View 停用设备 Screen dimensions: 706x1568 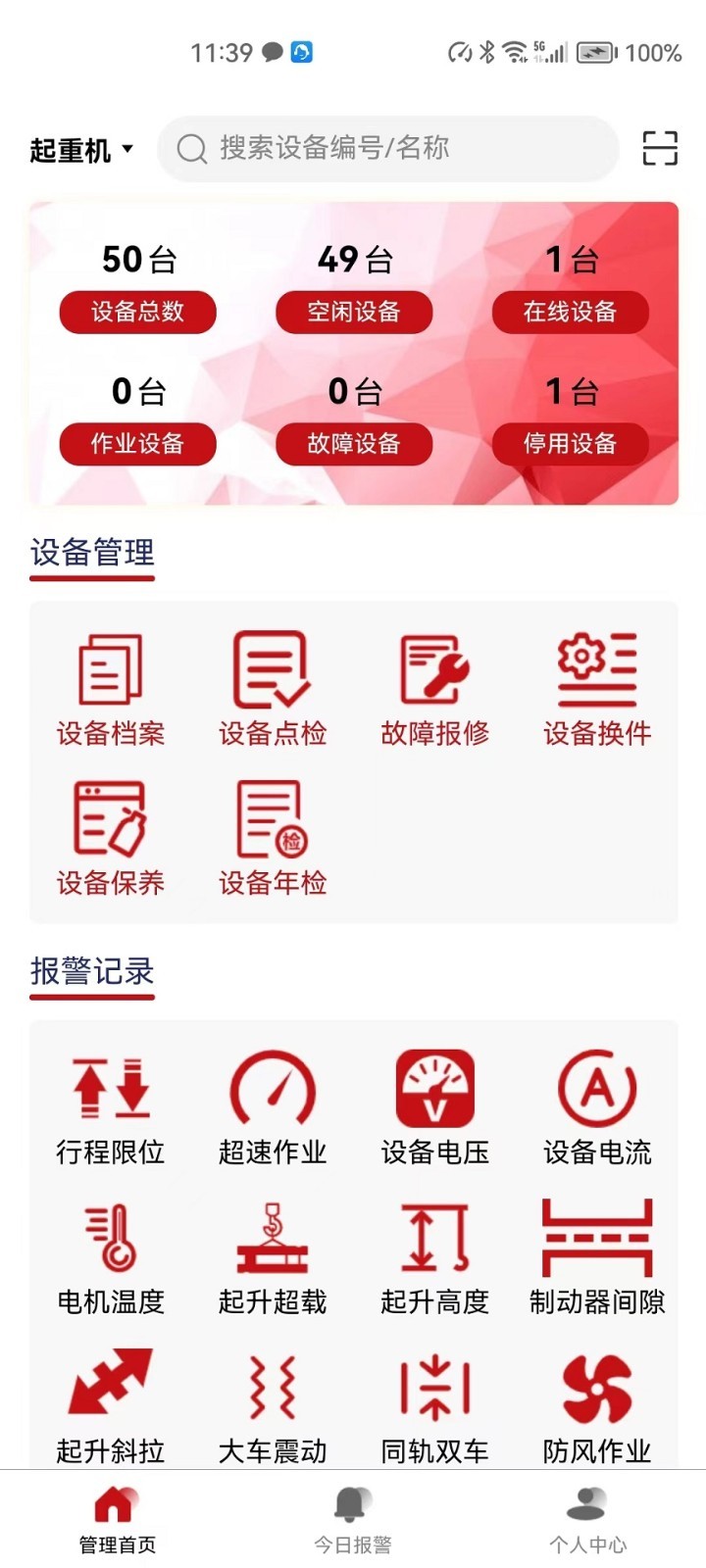(570, 444)
